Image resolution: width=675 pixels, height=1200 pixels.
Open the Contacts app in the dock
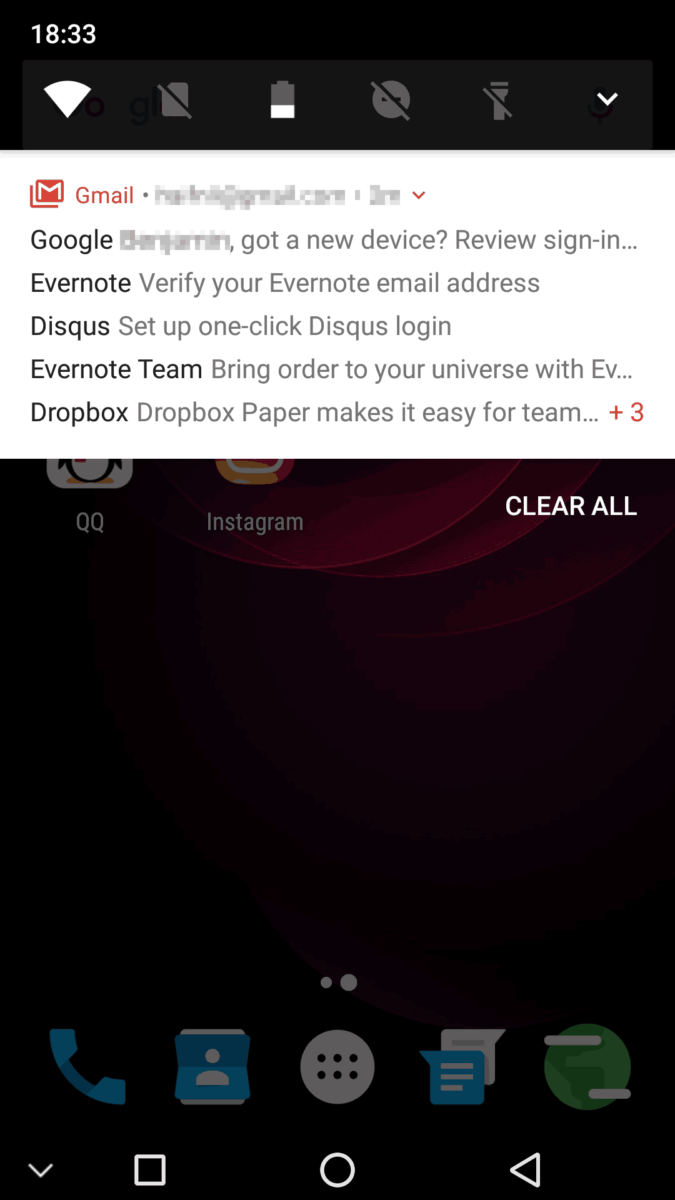pyautogui.click(x=212, y=1066)
